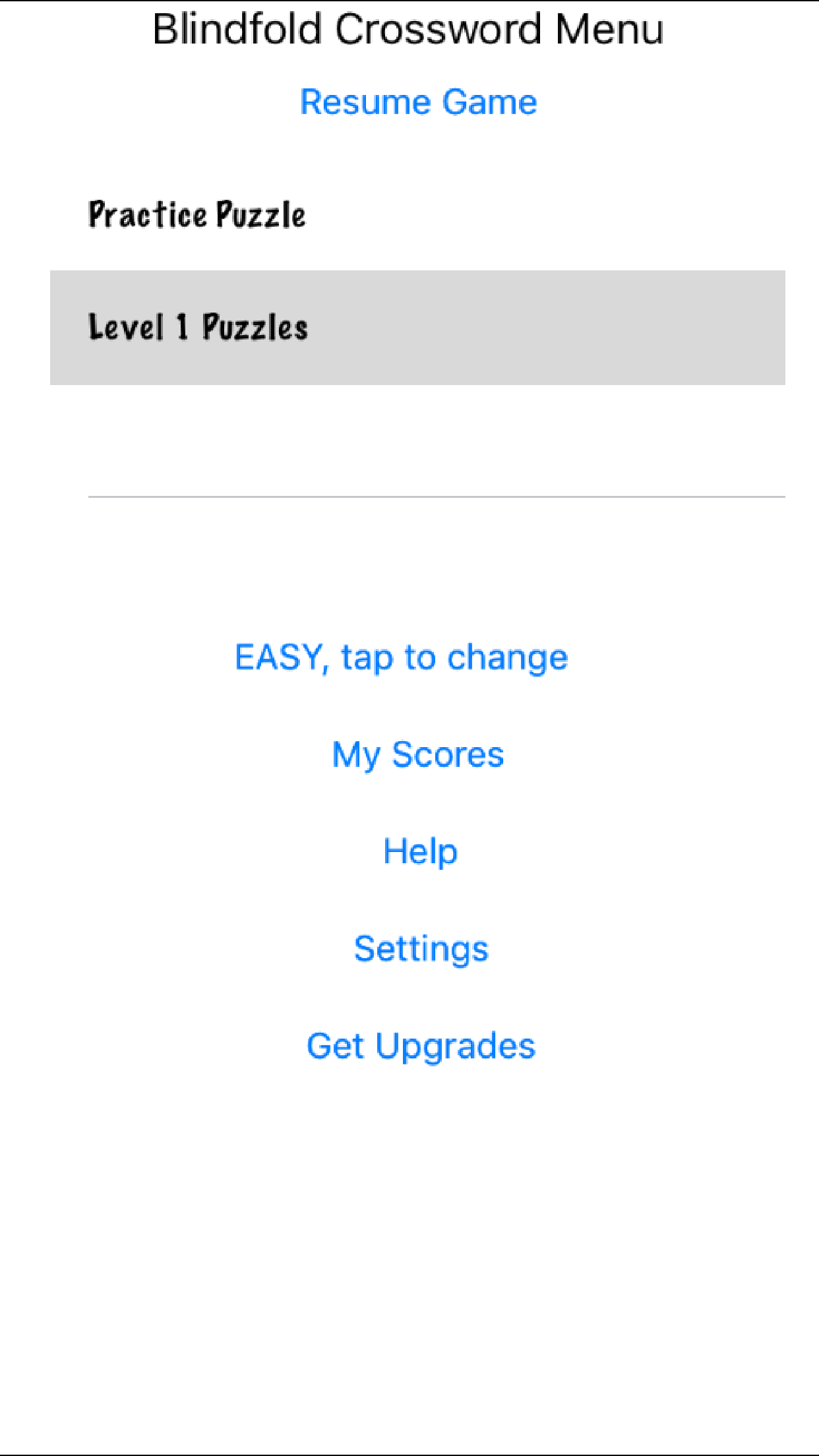Viewport: 819px width, 1456px height.
Task: Adjust app preferences via Settings
Action: 421,949
